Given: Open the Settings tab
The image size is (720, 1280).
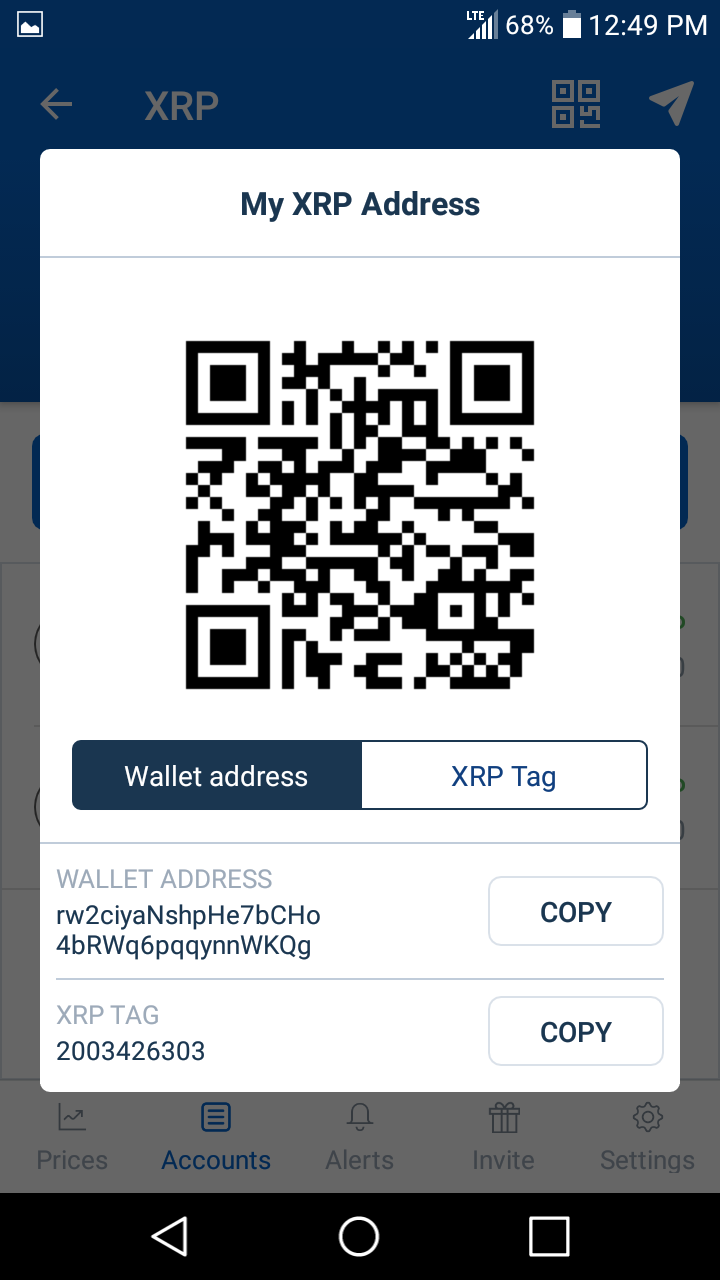Looking at the screenshot, I should (x=647, y=1138).
